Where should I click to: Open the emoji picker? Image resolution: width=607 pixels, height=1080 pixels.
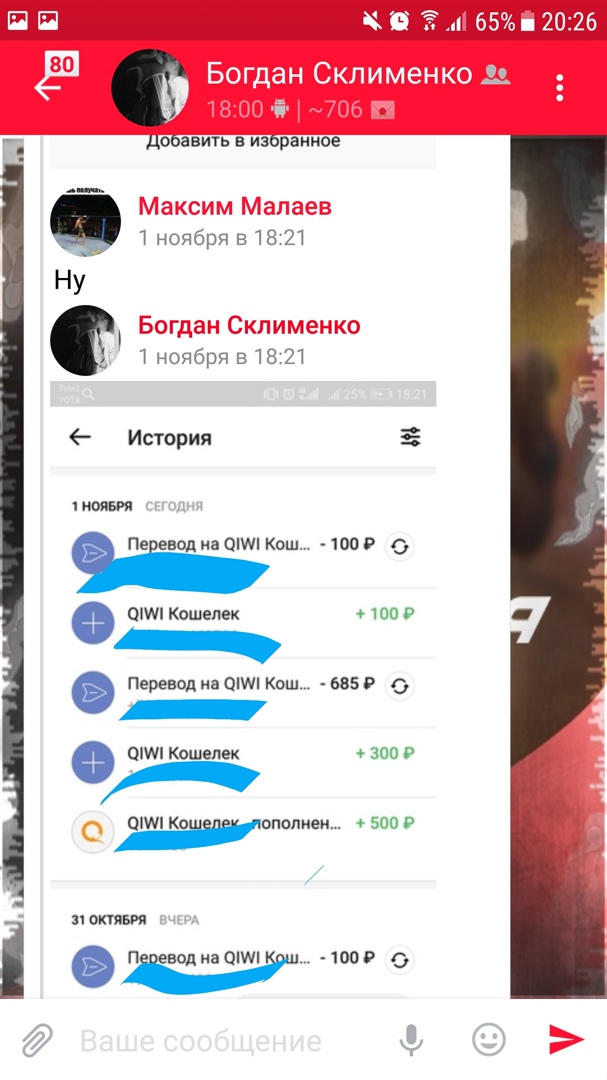488,1041
